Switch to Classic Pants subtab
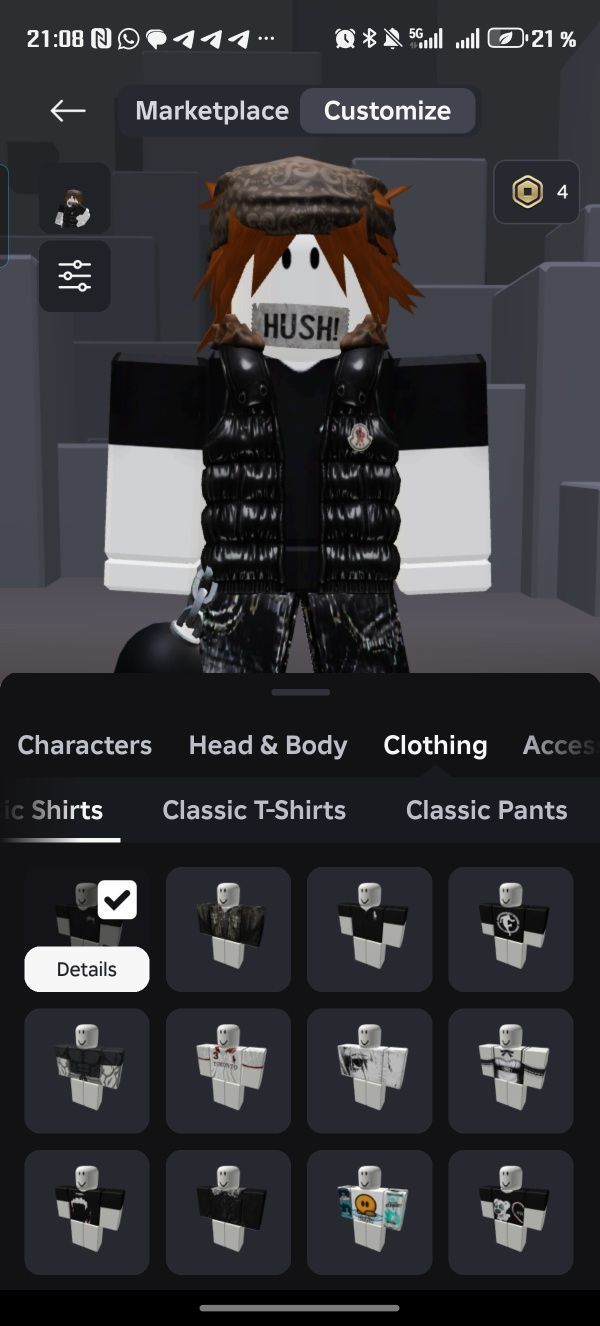This screenshot has height=1326, width=600. pyautogui.click(x=486, y=810)
